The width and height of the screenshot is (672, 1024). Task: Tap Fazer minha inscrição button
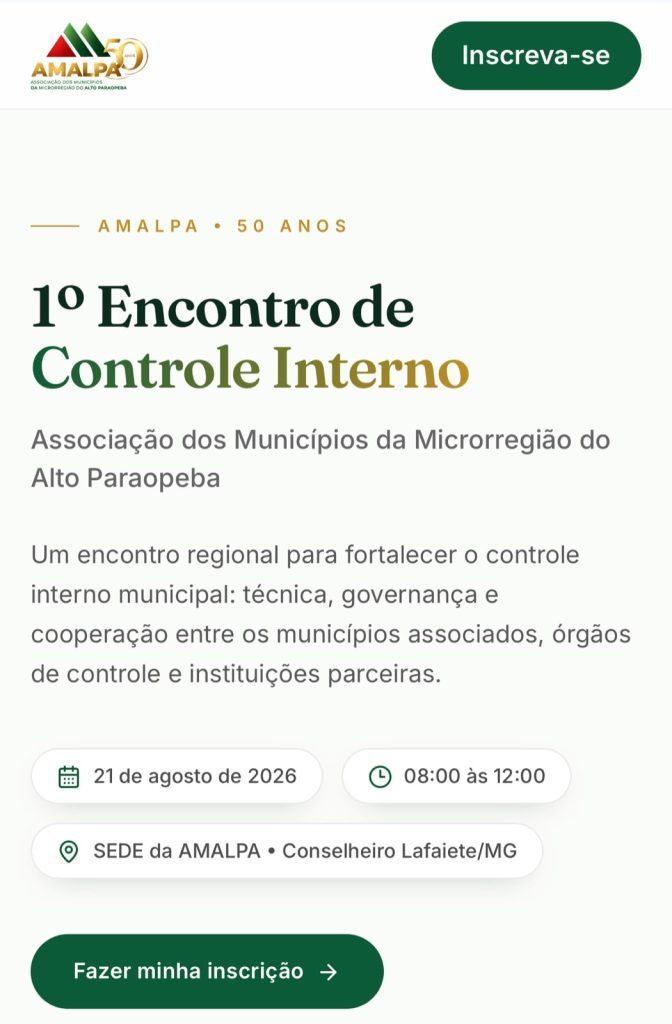point(207,971)
